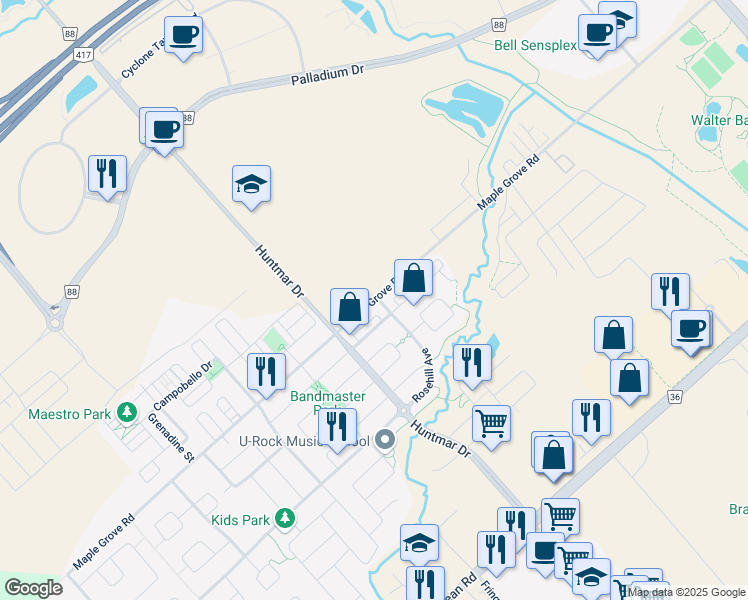Open the Maestro Park marker

coord(126,412)
